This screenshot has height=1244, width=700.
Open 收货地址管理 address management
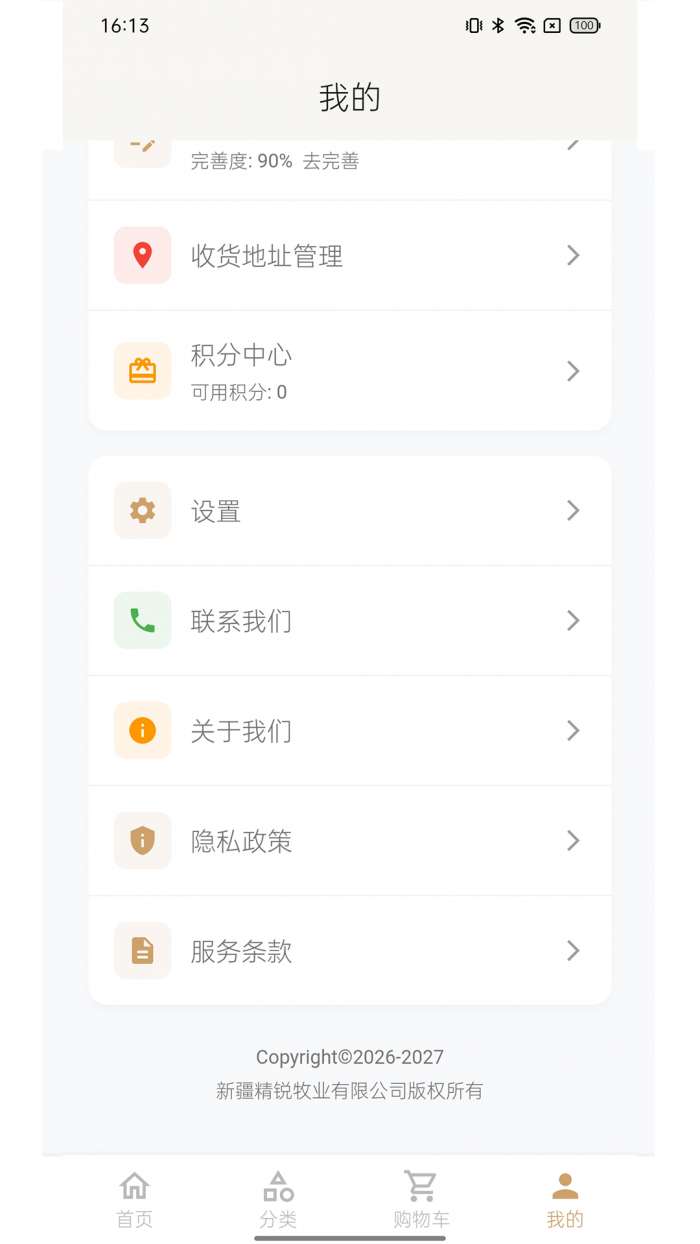(x=349, y=256)
